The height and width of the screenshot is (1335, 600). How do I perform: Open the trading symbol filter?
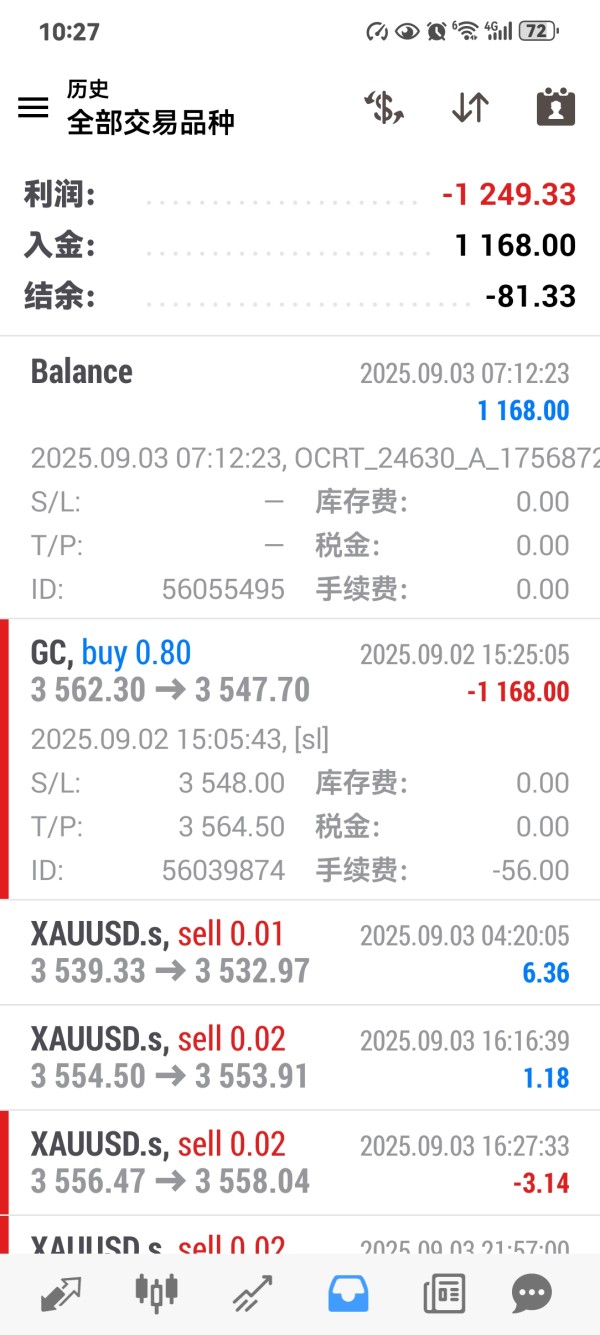click(x=384, y=108)
